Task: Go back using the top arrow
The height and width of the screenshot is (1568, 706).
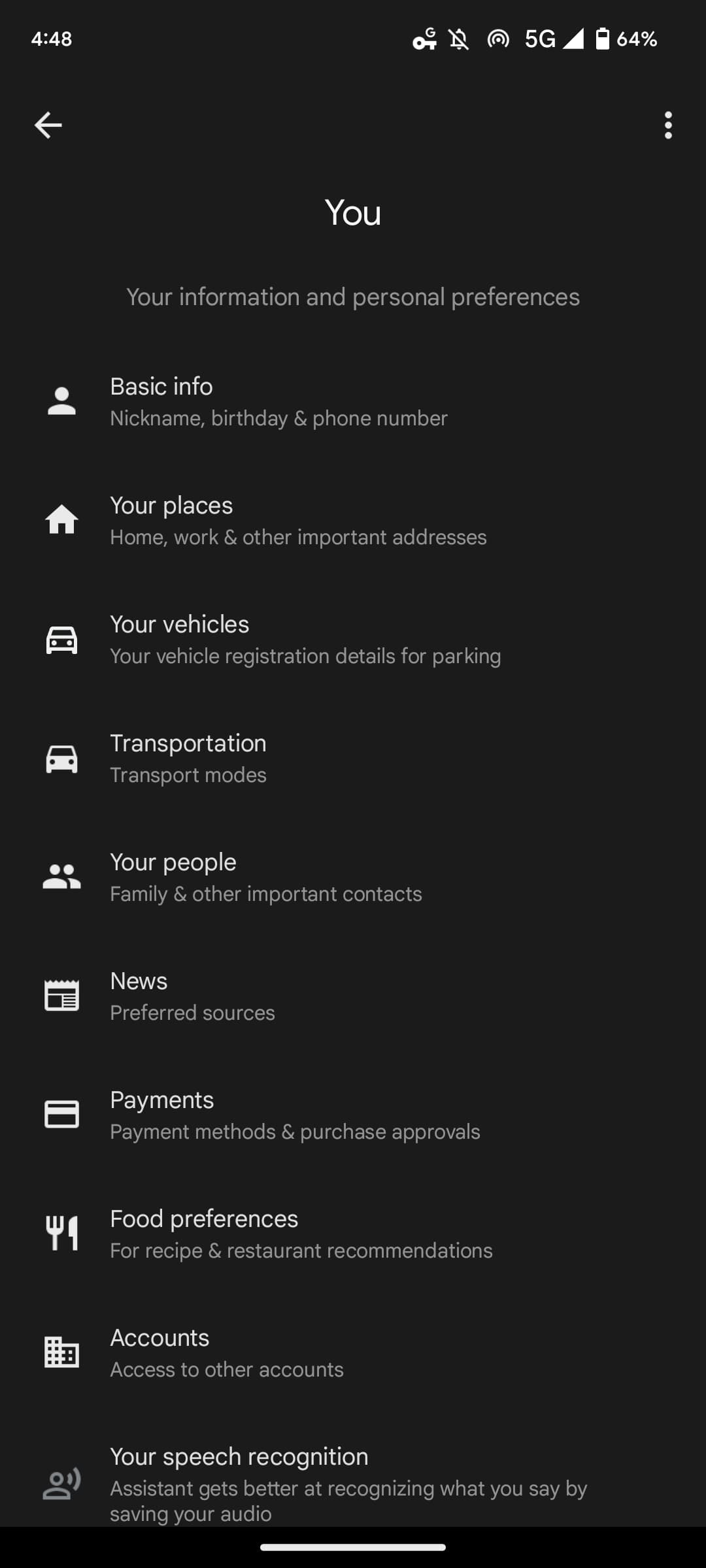Action: [48, 125]
